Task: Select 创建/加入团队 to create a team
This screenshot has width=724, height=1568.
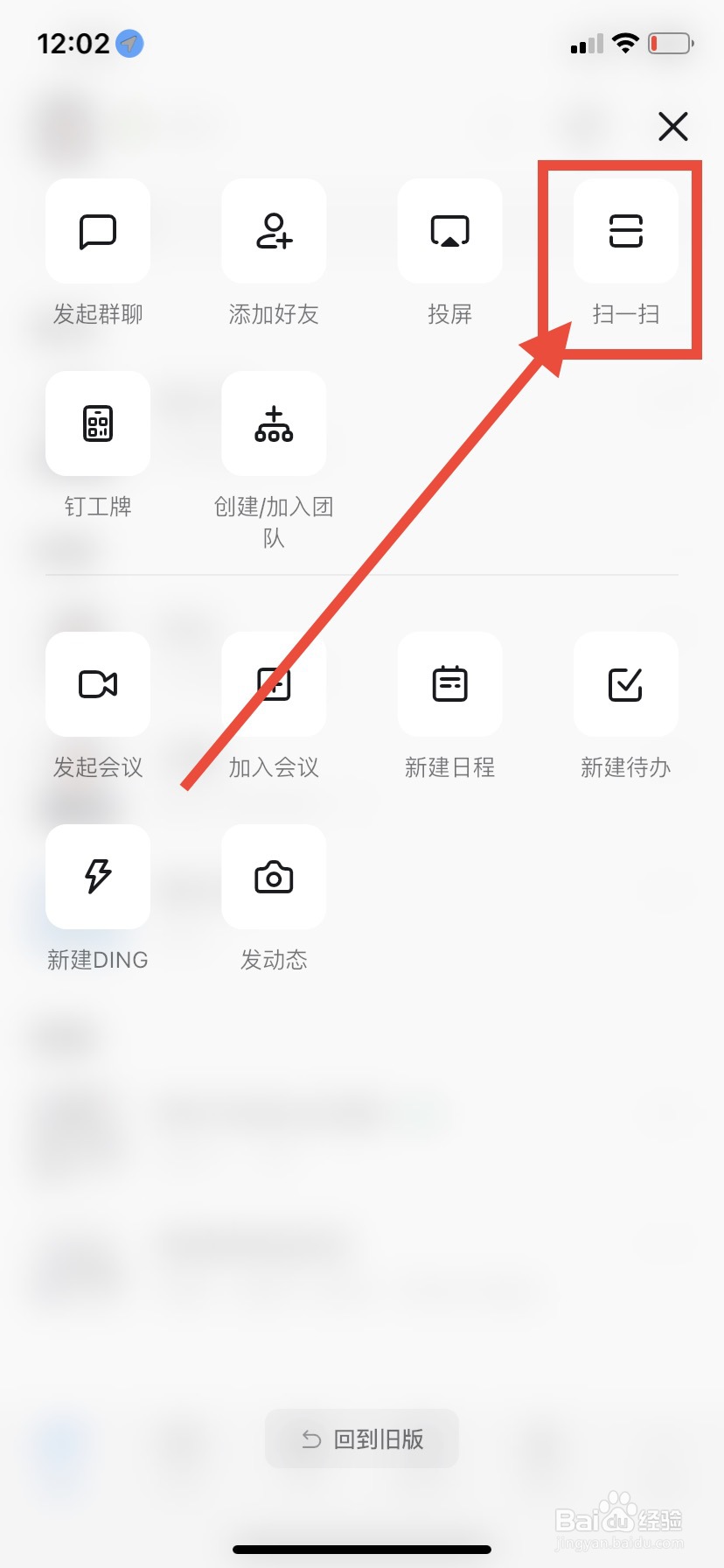Action: pos(274,423)
